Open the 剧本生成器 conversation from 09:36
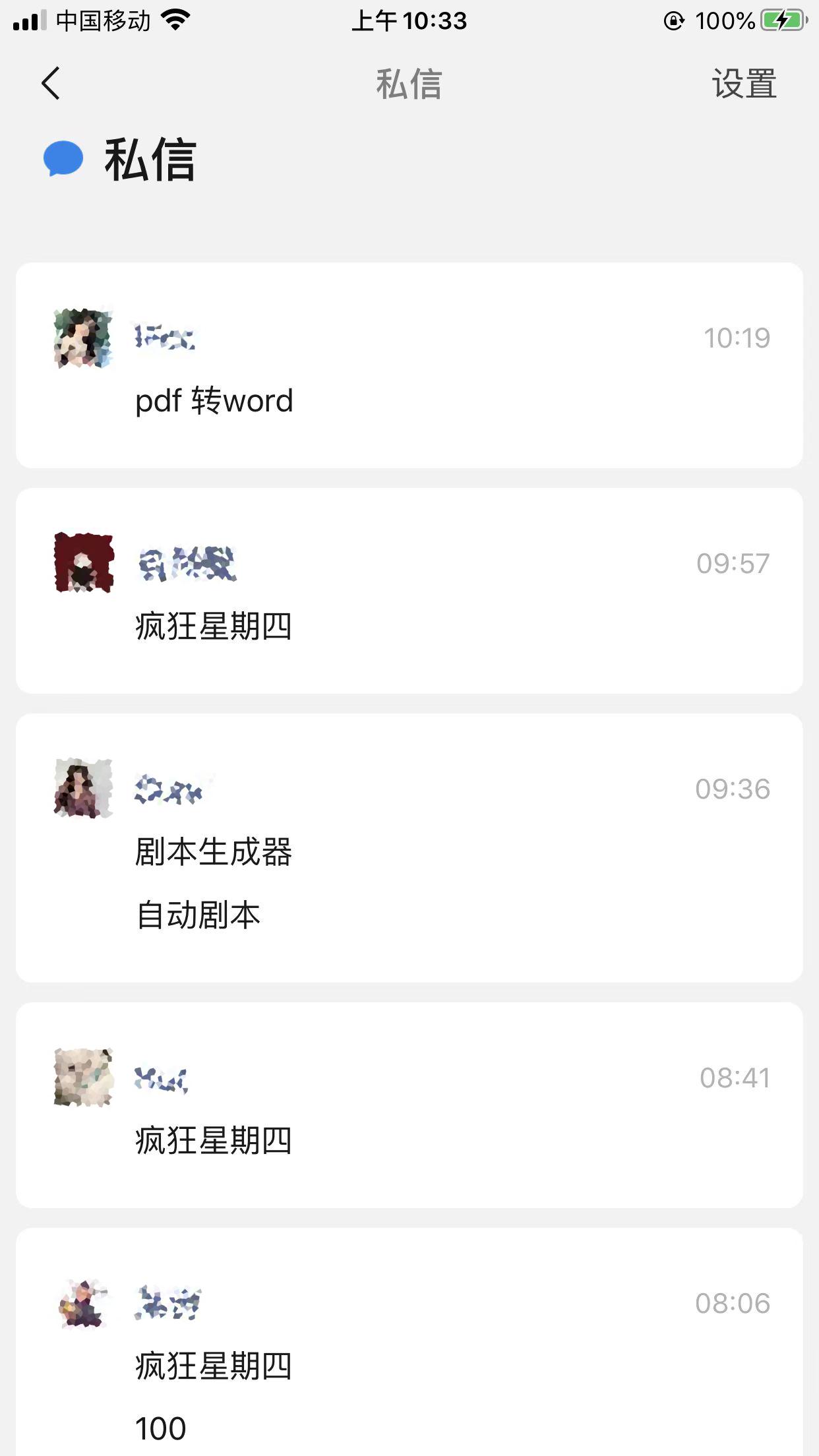 click(x=409, y=848)
